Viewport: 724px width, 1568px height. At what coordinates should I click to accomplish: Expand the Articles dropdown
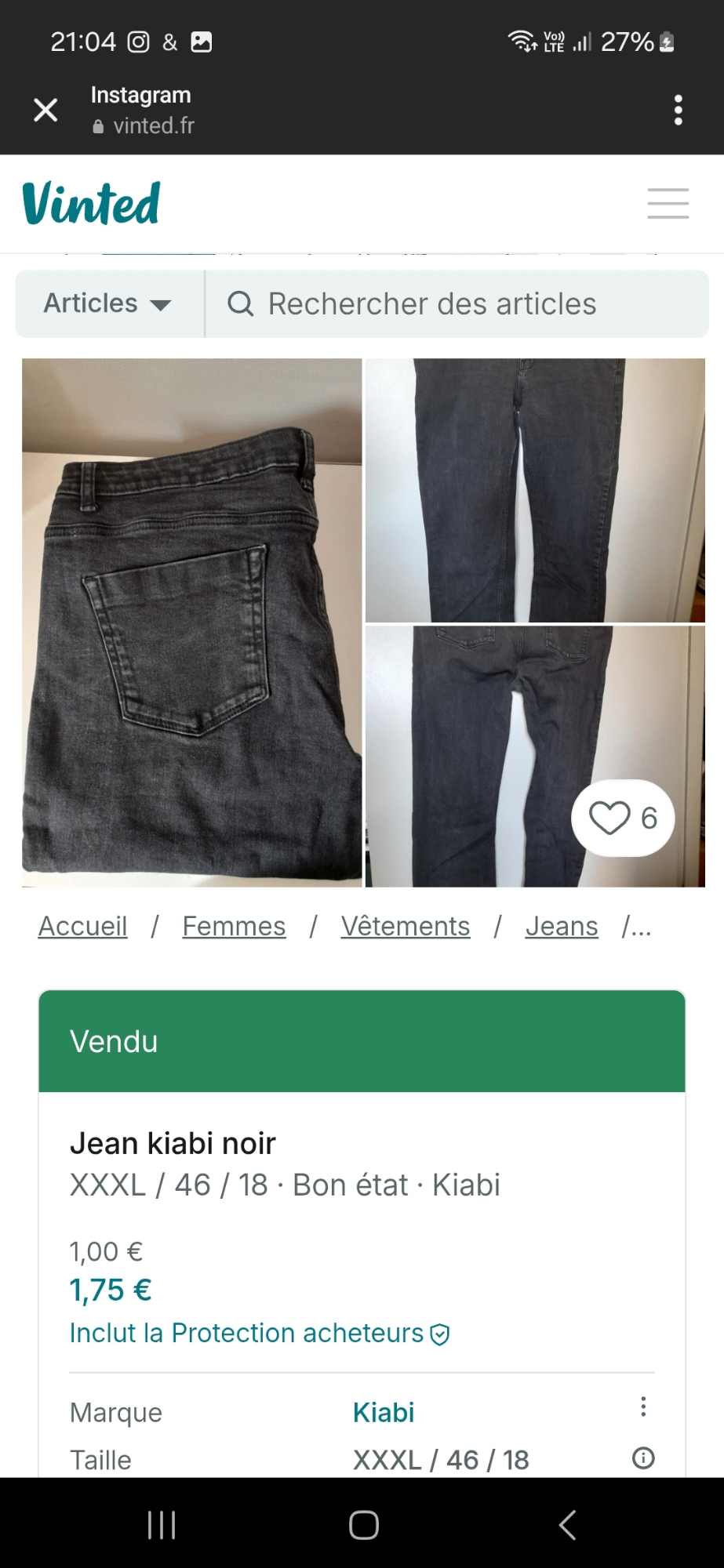tap(108, 303)
